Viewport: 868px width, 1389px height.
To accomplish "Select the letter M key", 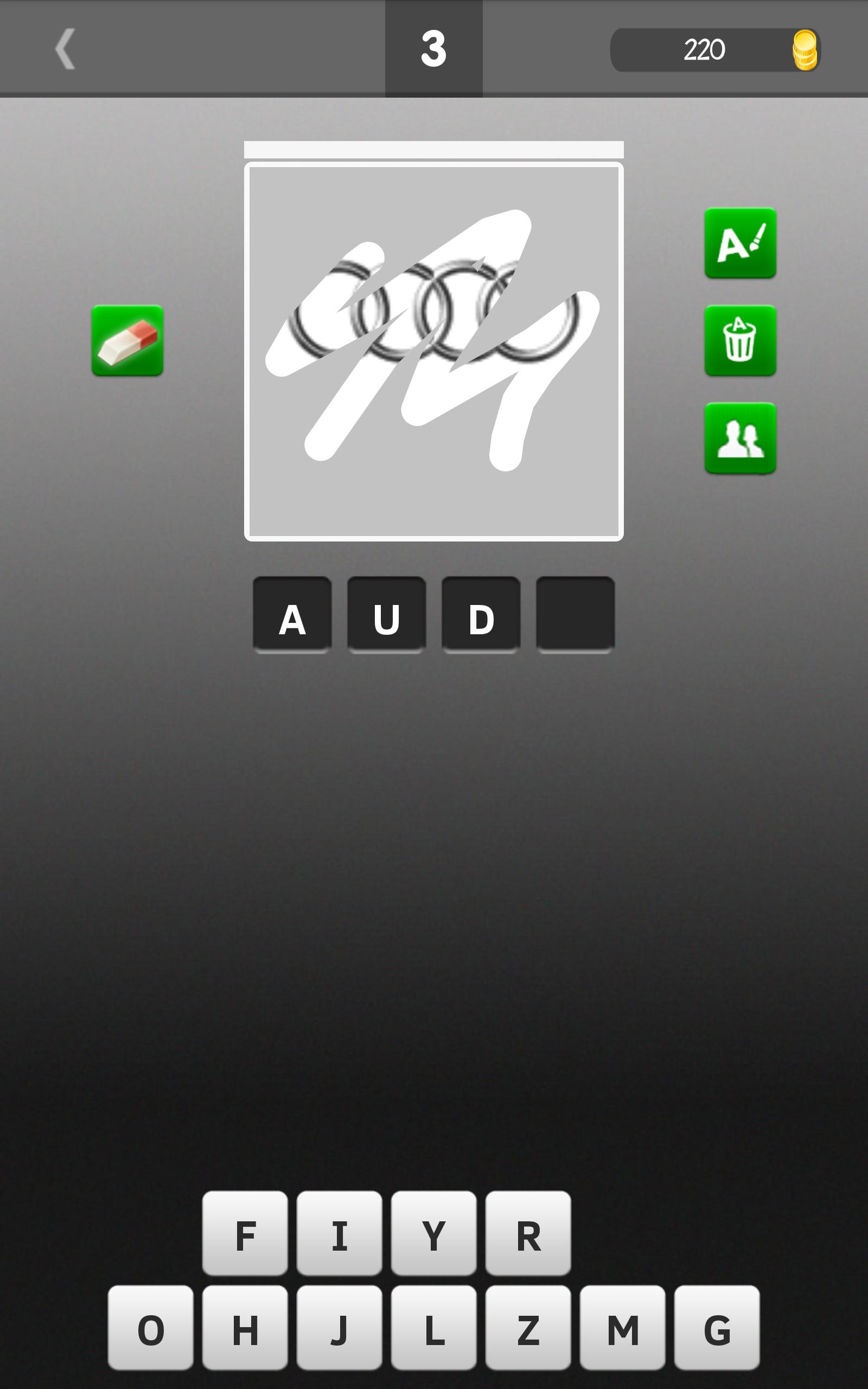I will 622,1327.
